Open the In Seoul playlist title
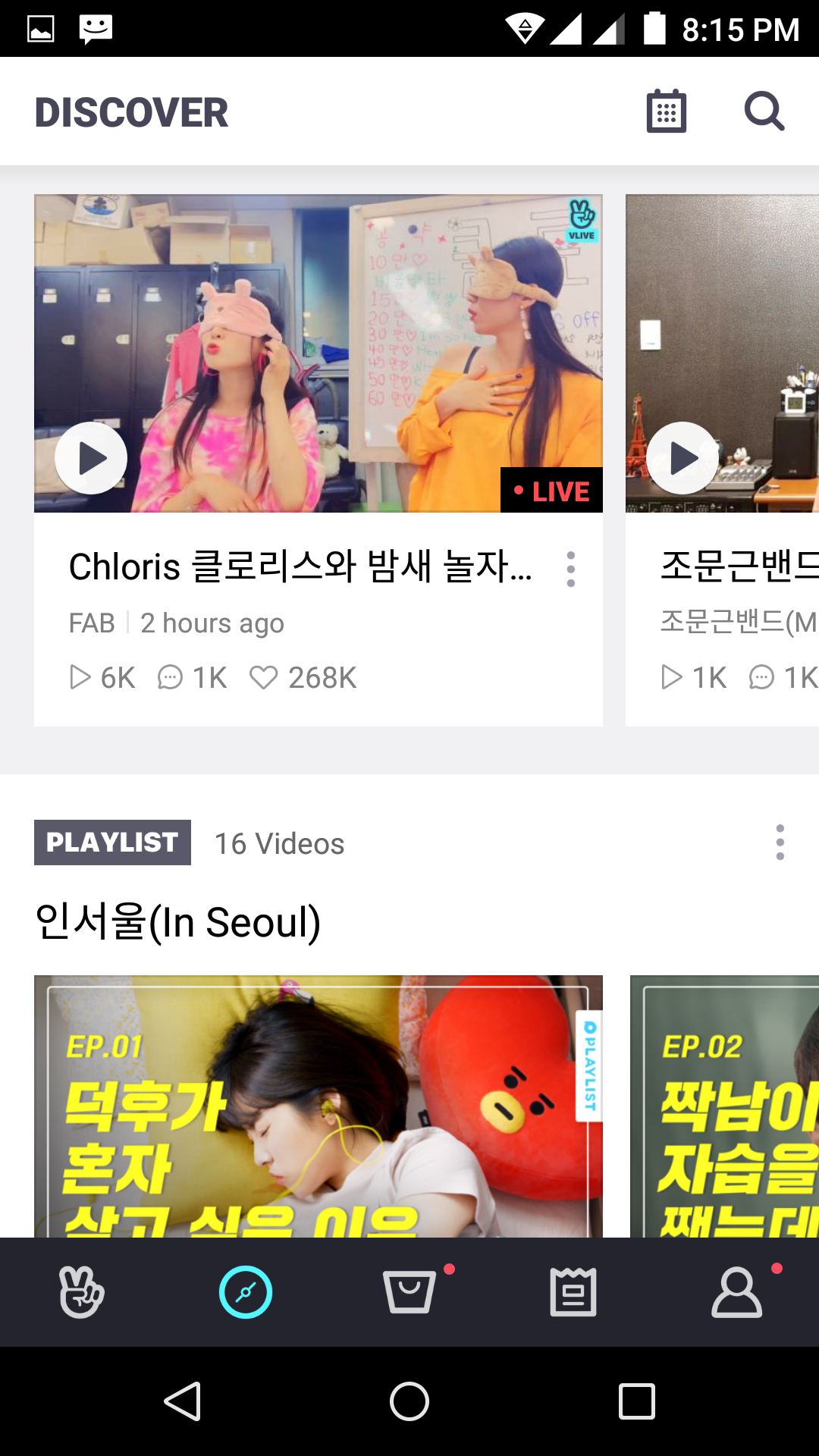This screenshot has width=819, height=1456. coord(178,922)
